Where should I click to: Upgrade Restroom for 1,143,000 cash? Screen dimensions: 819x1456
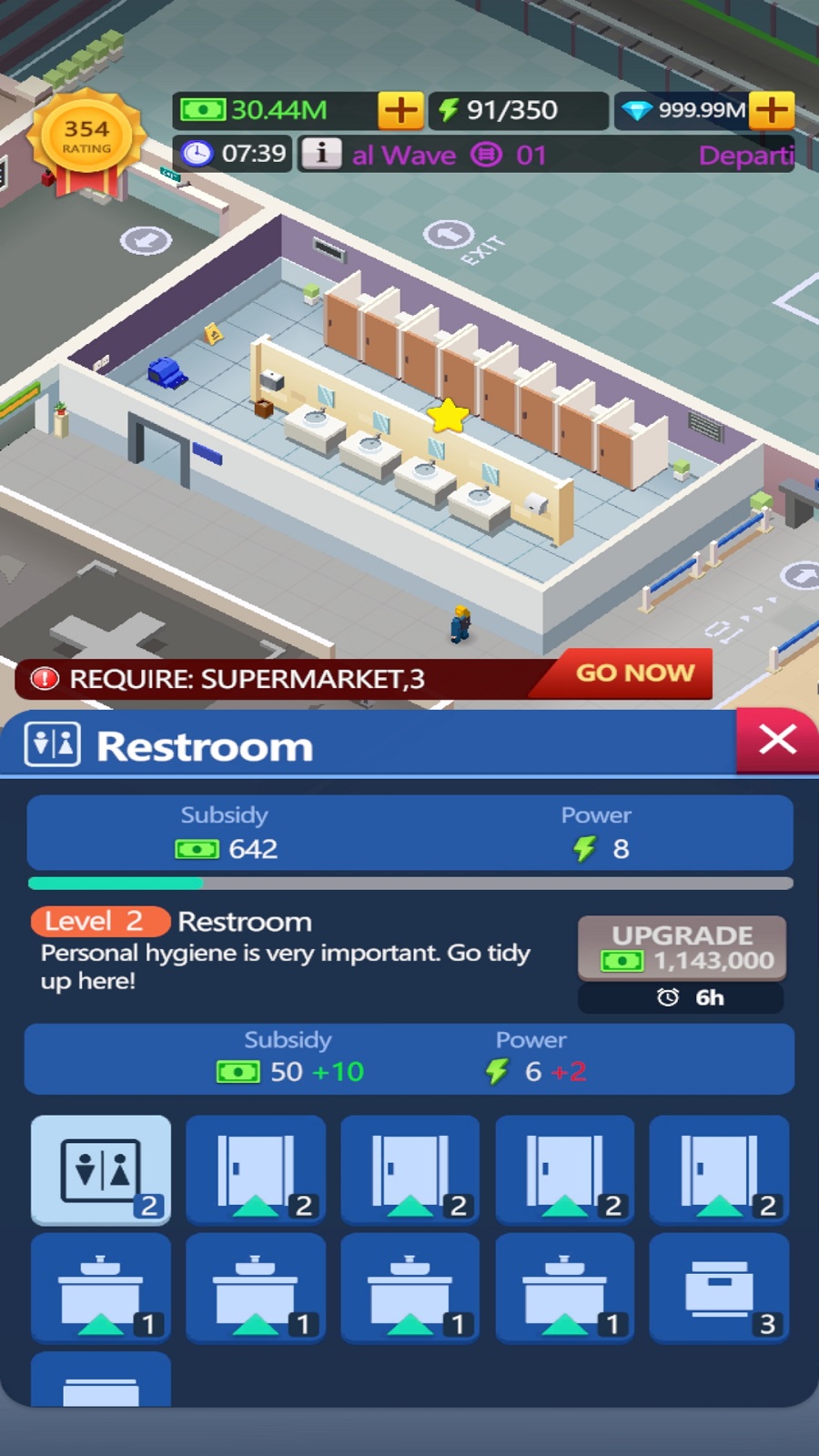coord(682,948)
